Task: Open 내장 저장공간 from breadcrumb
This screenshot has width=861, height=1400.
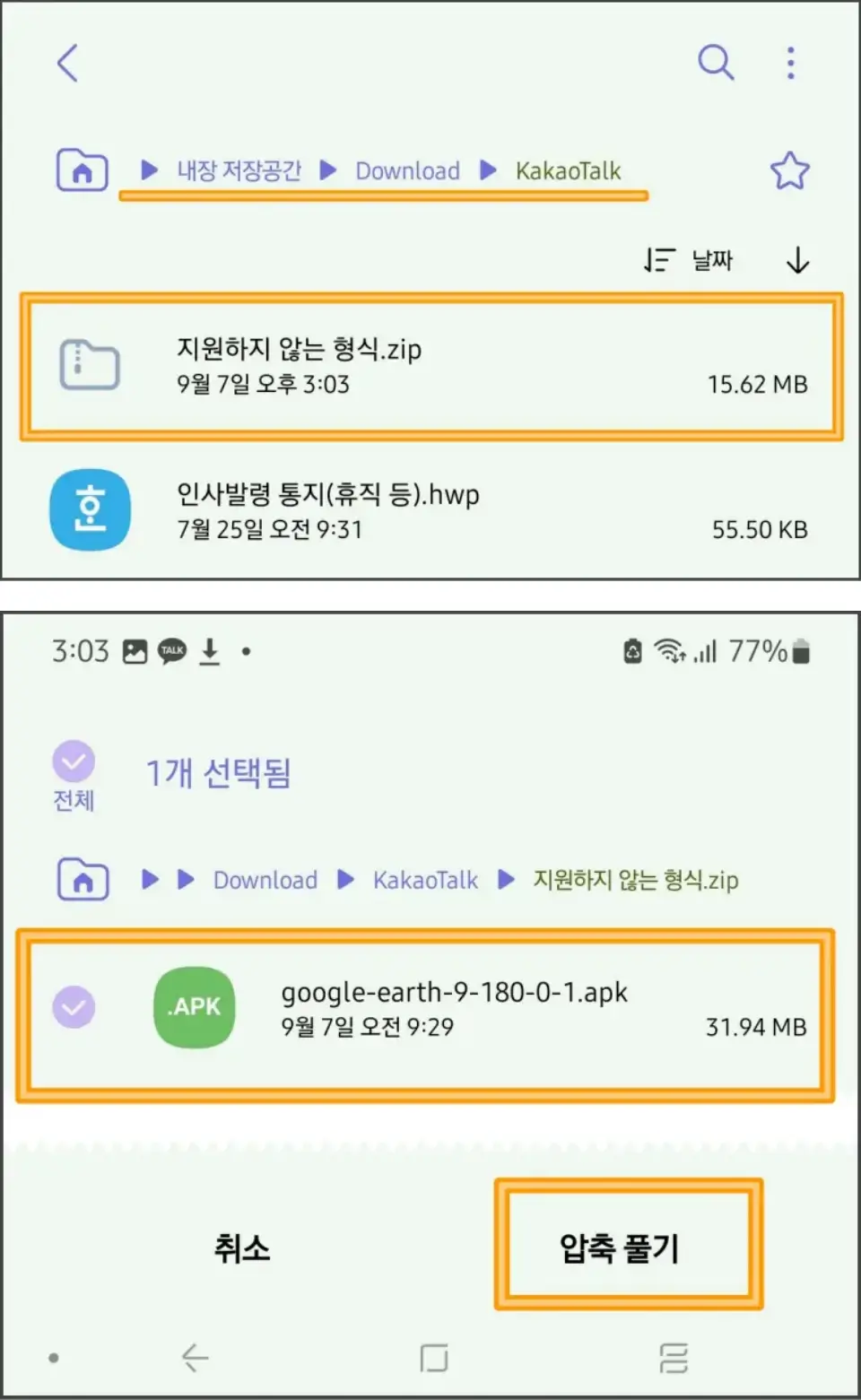Action: [239, 170]
